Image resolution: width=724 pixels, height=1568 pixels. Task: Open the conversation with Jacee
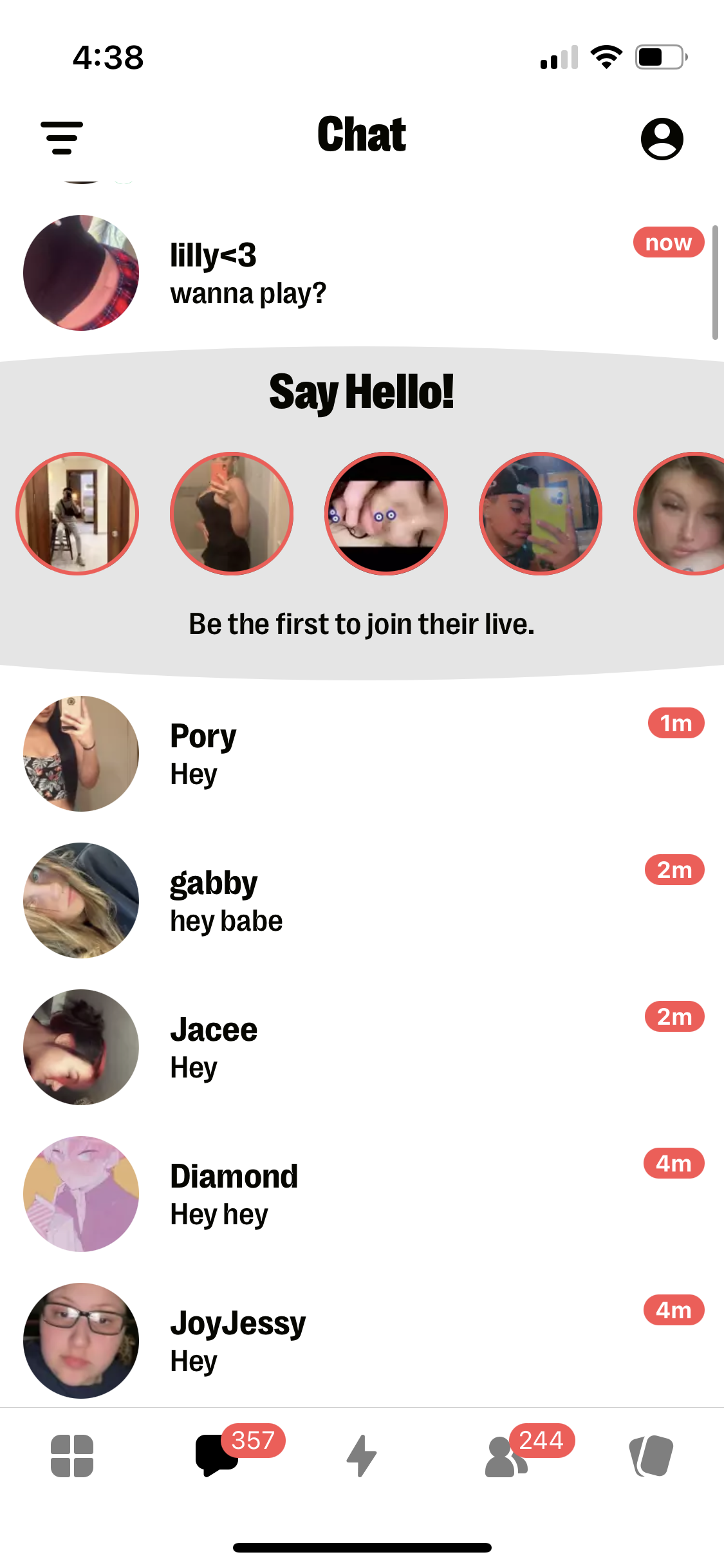(x=360, y=1047)
